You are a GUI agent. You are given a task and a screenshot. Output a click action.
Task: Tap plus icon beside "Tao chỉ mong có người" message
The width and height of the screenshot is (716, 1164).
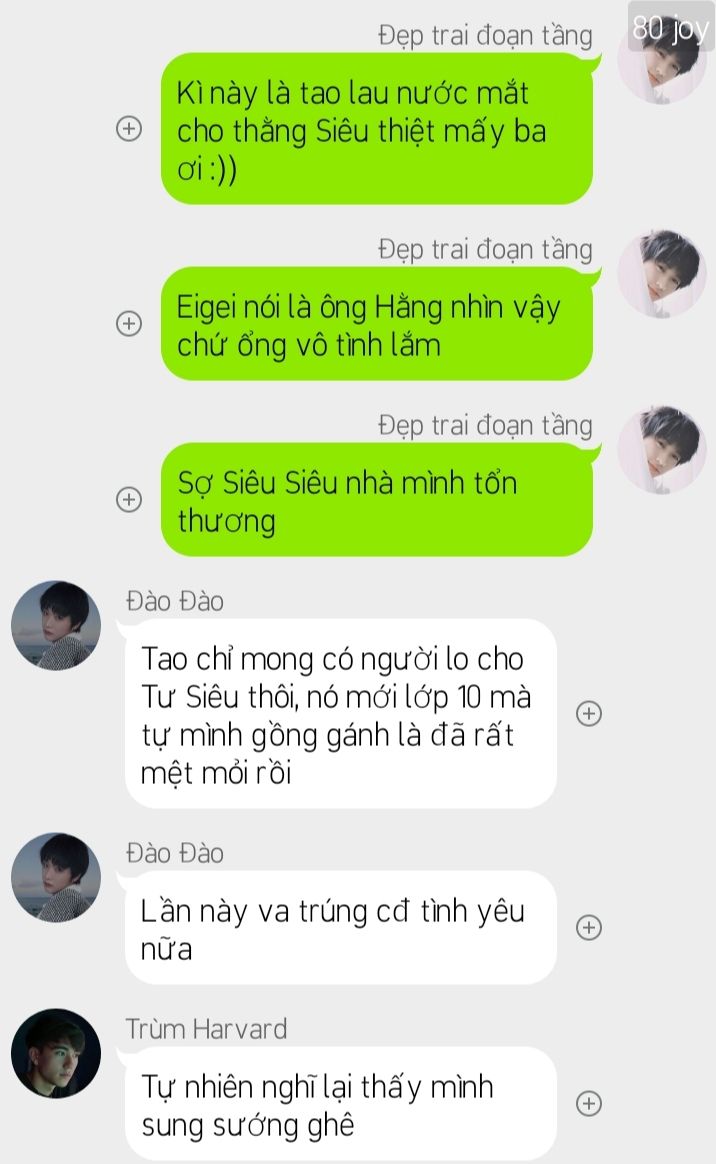click(x=589, y=713)
